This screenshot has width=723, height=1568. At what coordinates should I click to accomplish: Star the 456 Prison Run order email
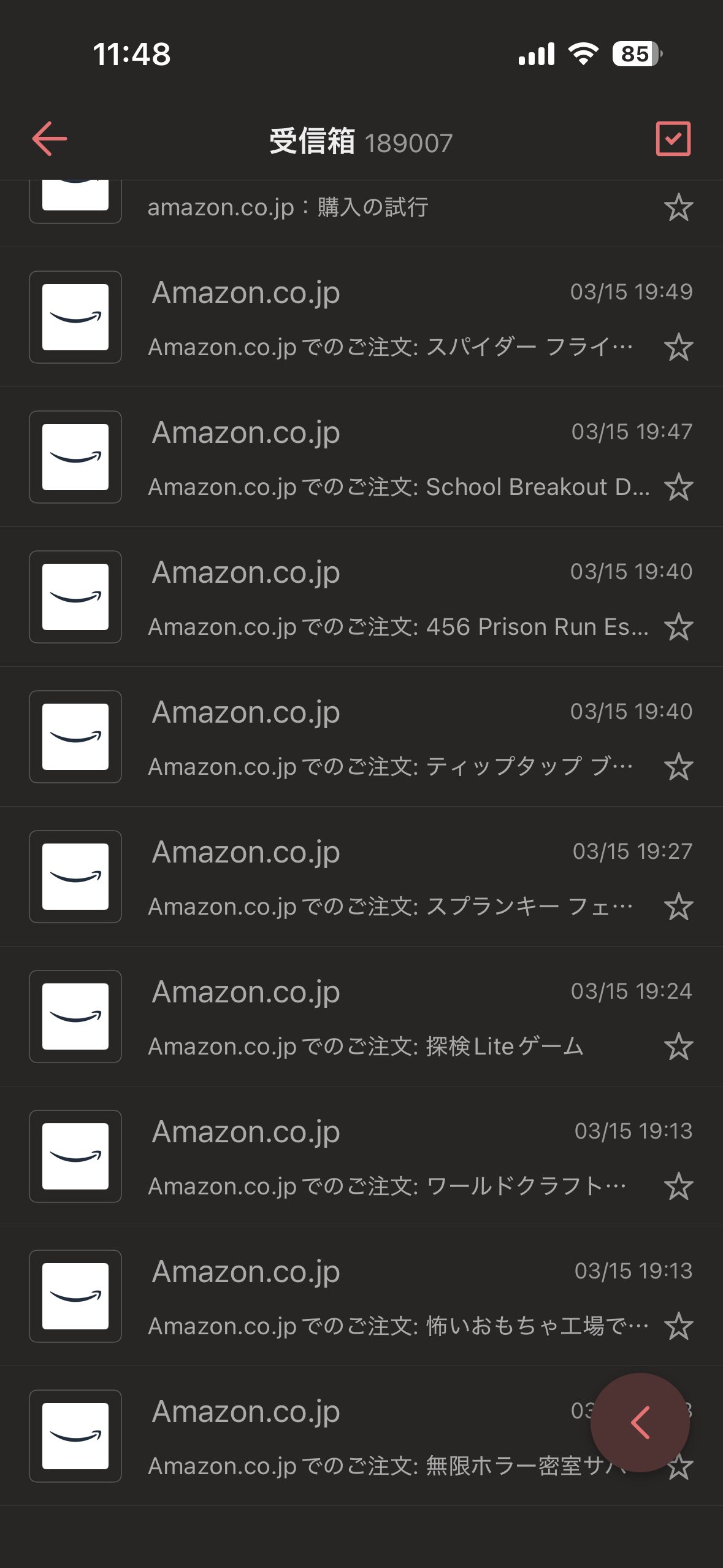678,628
